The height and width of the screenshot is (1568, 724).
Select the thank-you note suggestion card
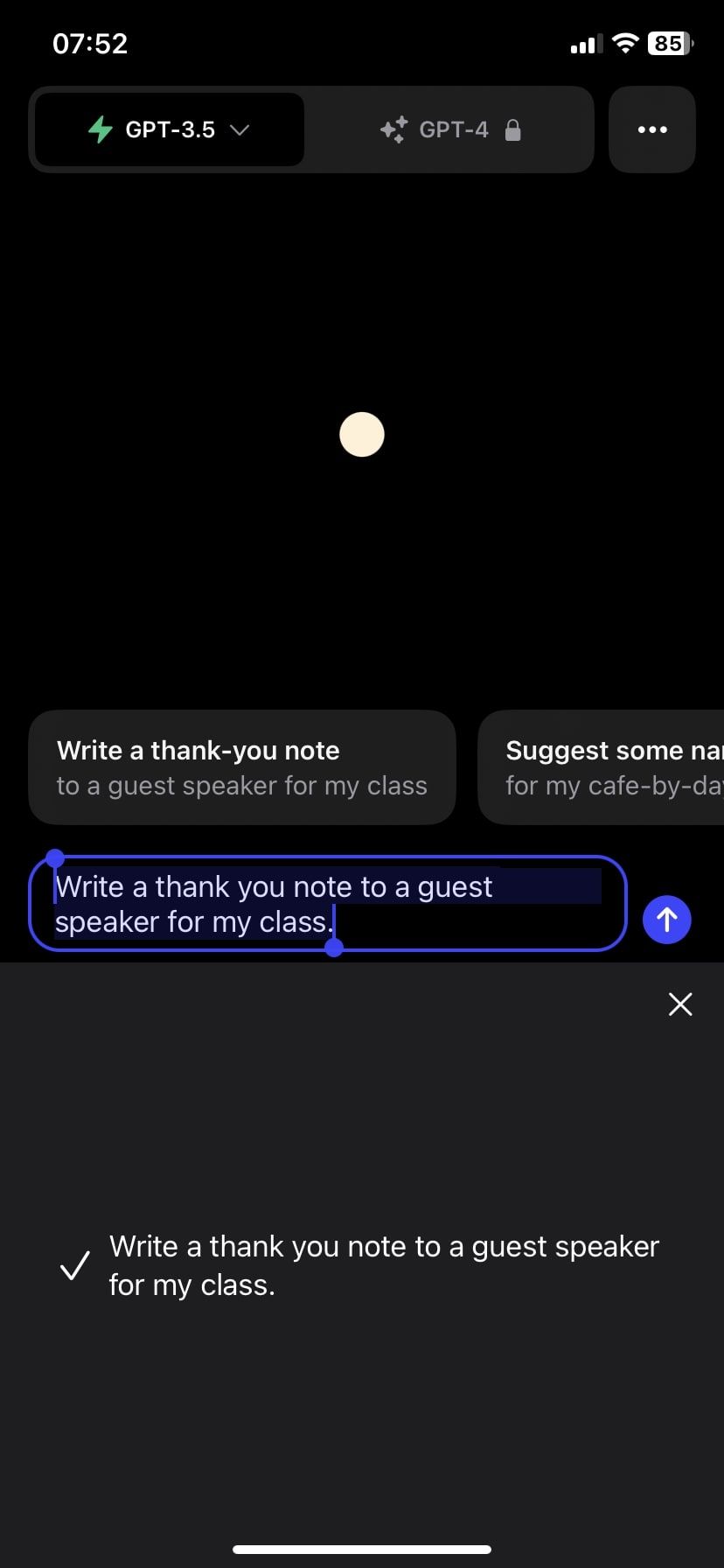click(x=242, y=767)
